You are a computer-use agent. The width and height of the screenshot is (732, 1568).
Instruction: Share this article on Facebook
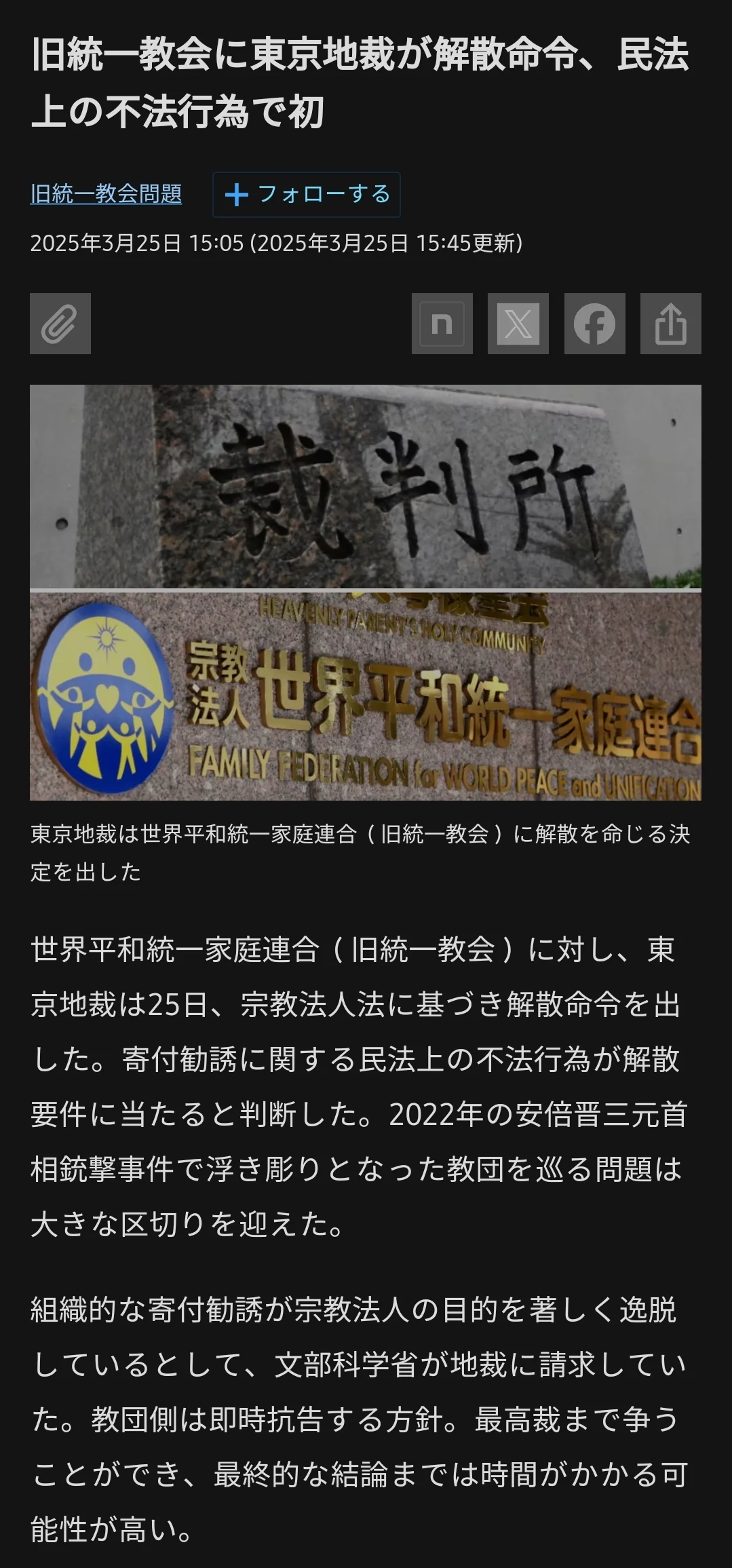click(594, 324)
